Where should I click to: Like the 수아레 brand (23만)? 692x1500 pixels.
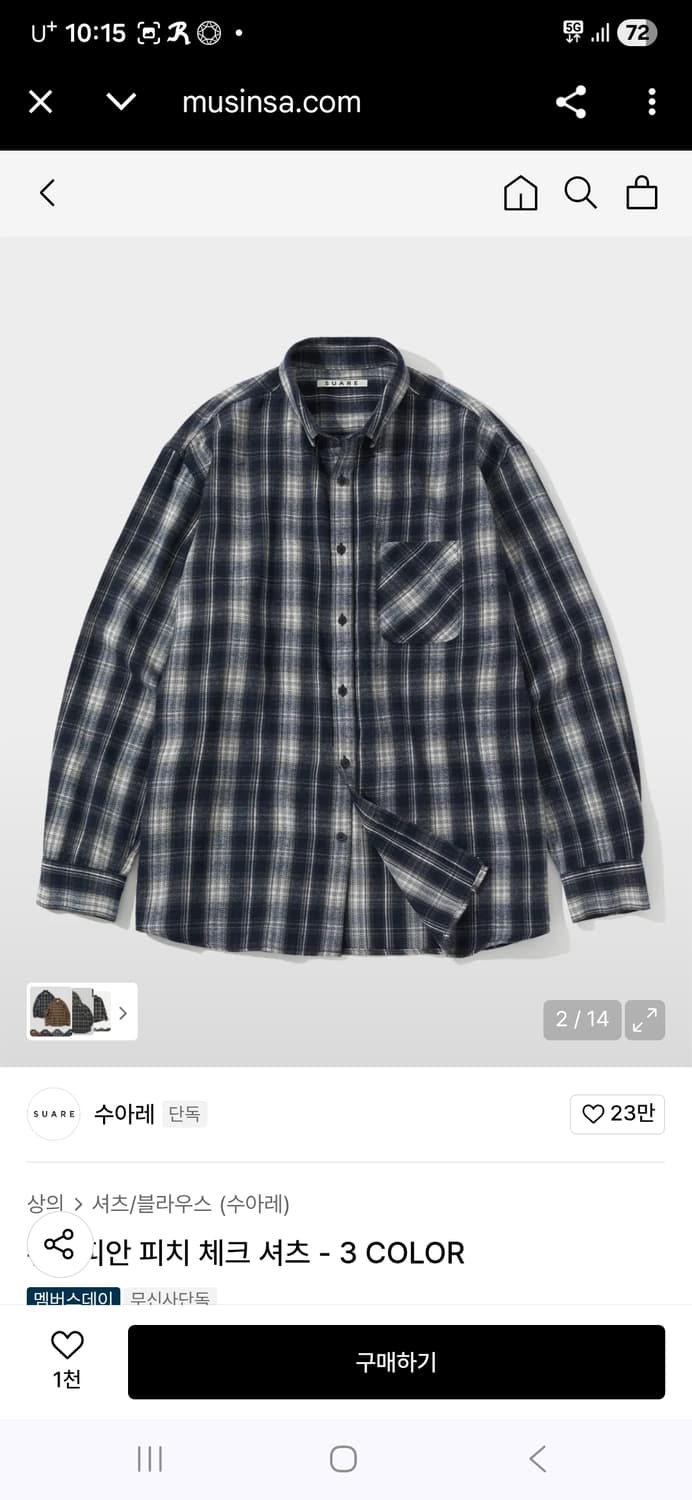617,1114
